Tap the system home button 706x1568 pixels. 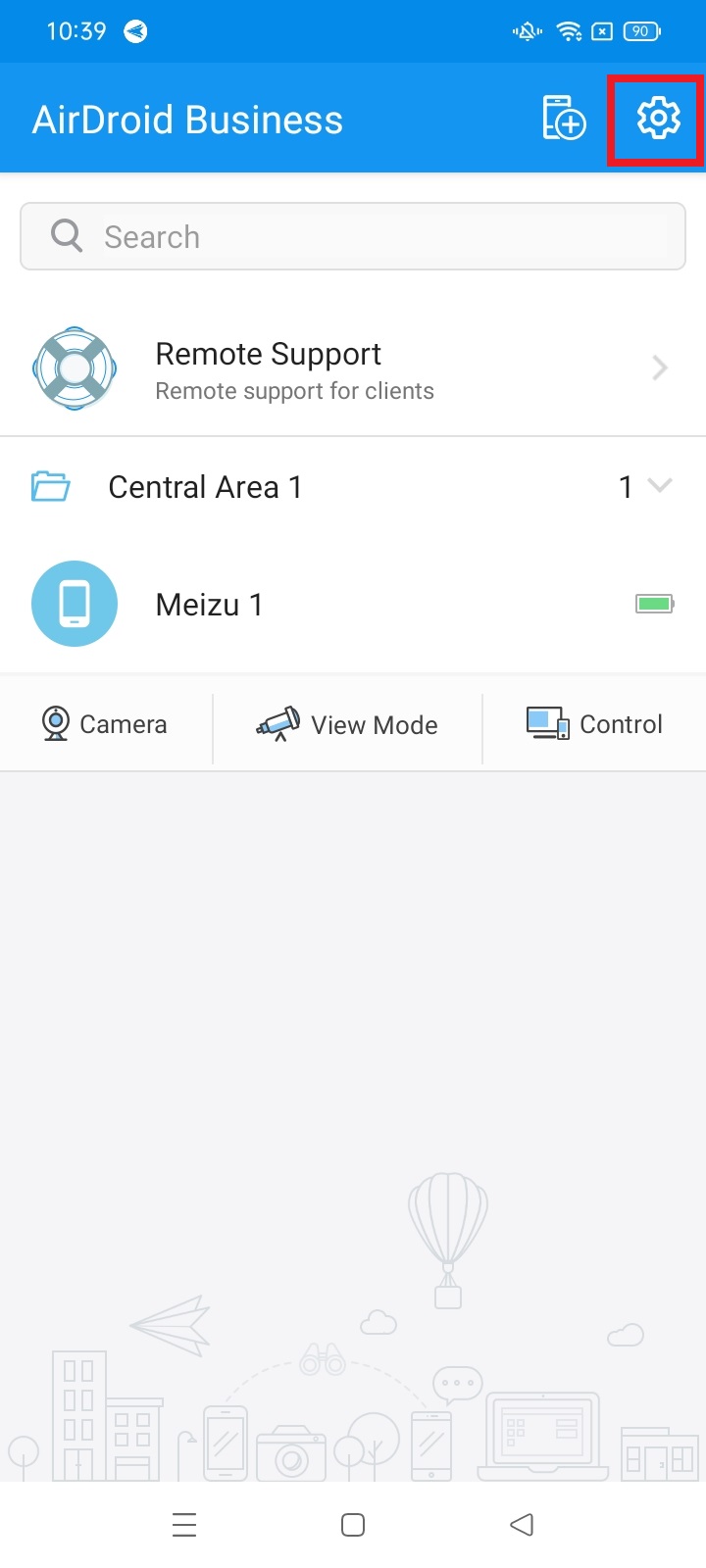(353, 1524)
